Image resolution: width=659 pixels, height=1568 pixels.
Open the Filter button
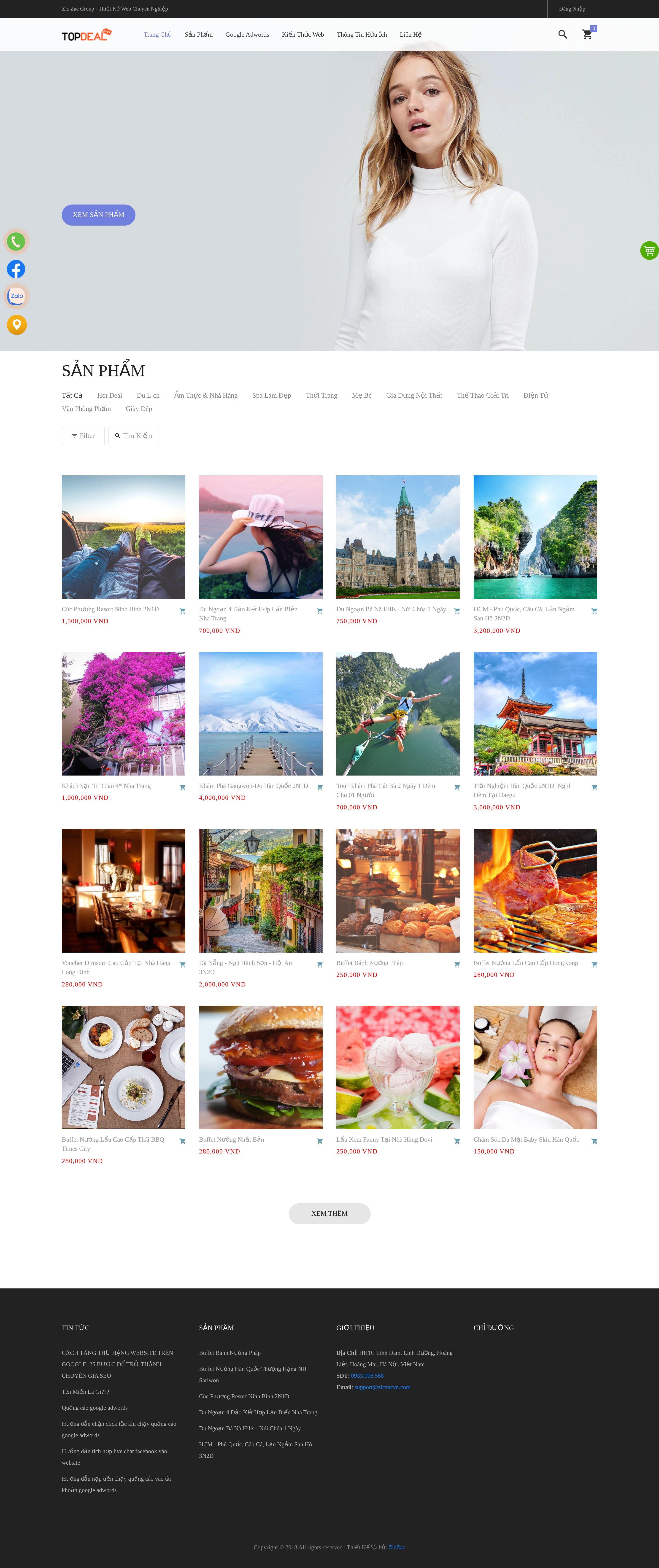(x=83, y=436)
